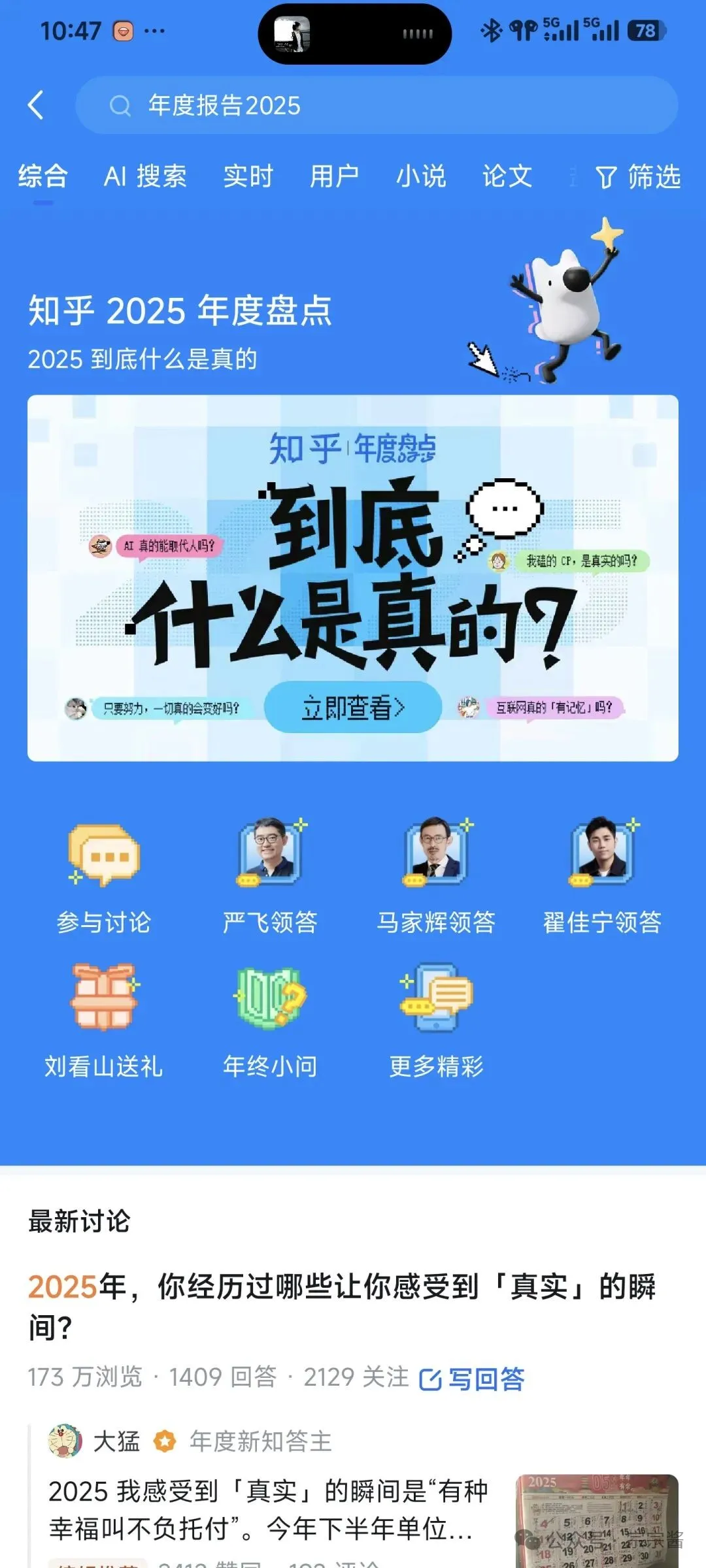The width and height of the screenshot is (706, 1568).
Task: Switch to the 实时 tab
Action: tap(248, 176)
